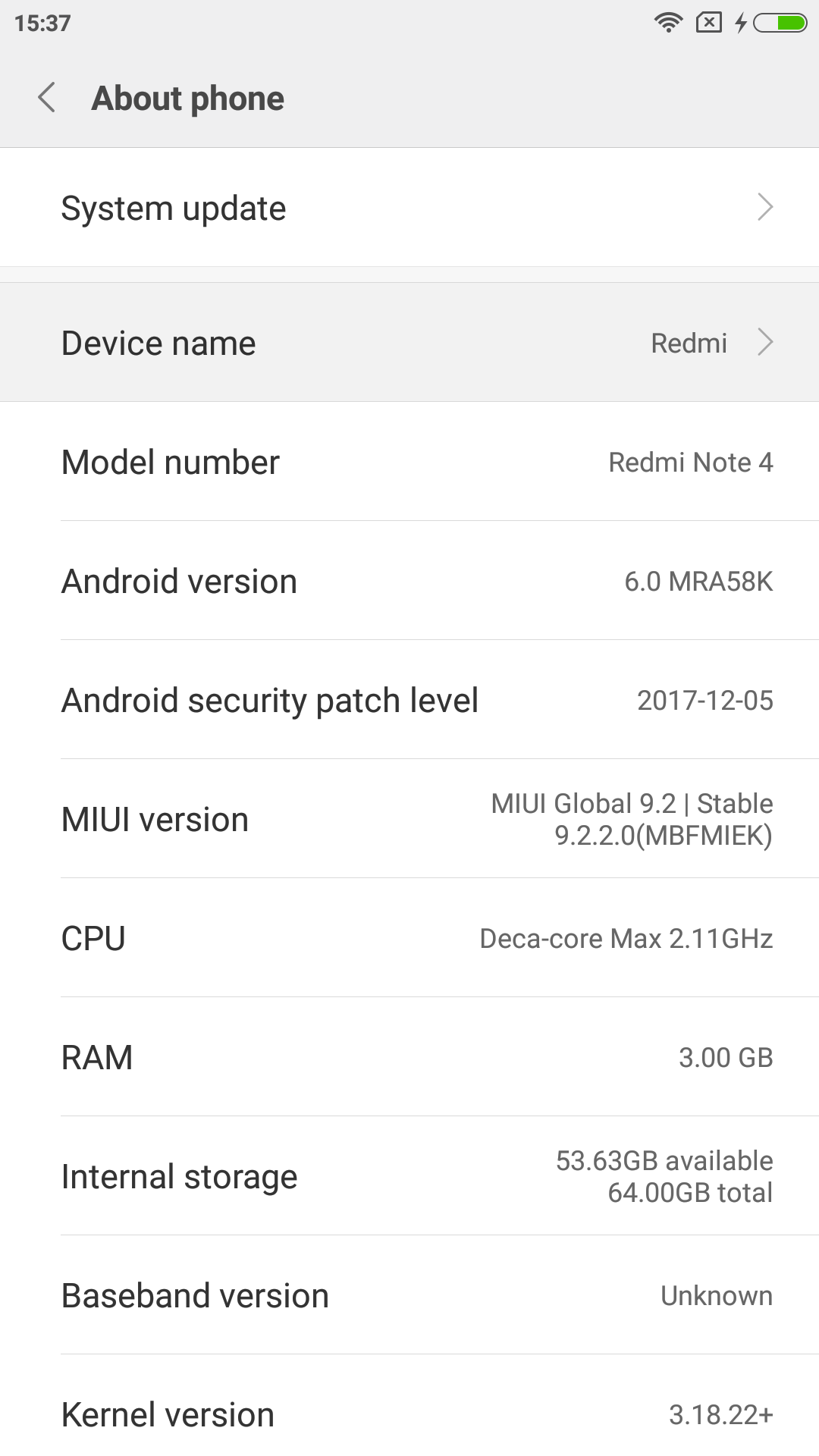Tap the Internal storage row
Screen dimensions: 819x1456
409,1176
